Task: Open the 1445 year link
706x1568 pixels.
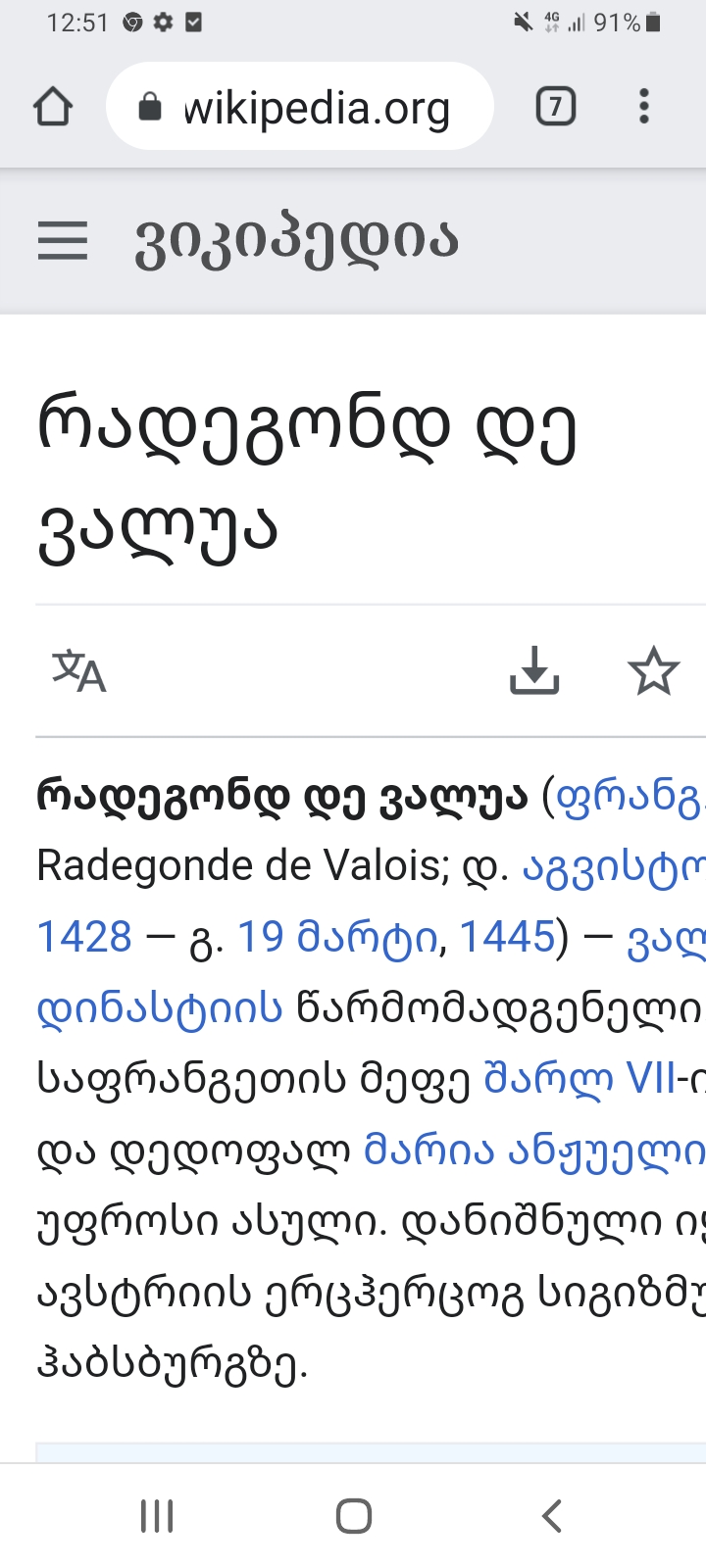Action: 507,937
